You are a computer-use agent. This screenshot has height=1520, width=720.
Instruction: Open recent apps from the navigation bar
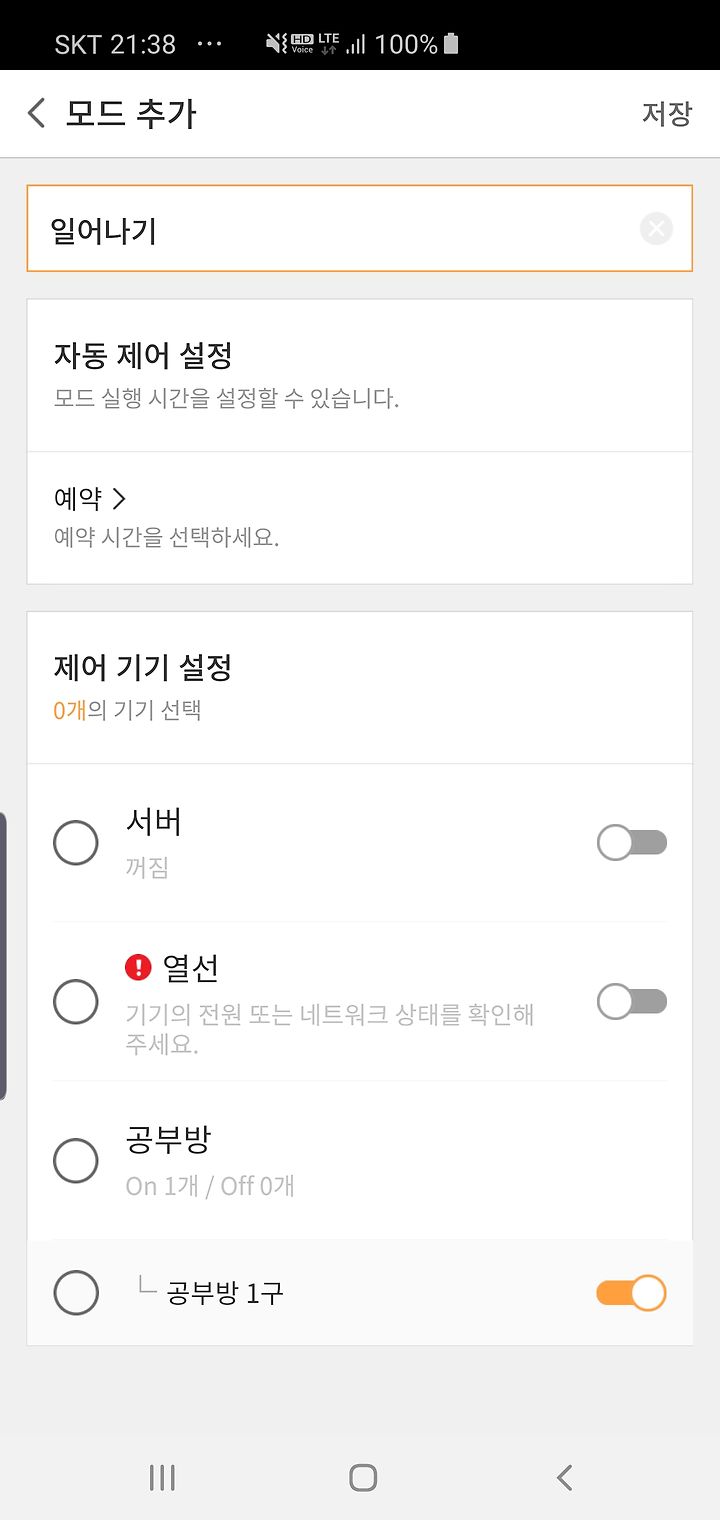point(162,1477)
